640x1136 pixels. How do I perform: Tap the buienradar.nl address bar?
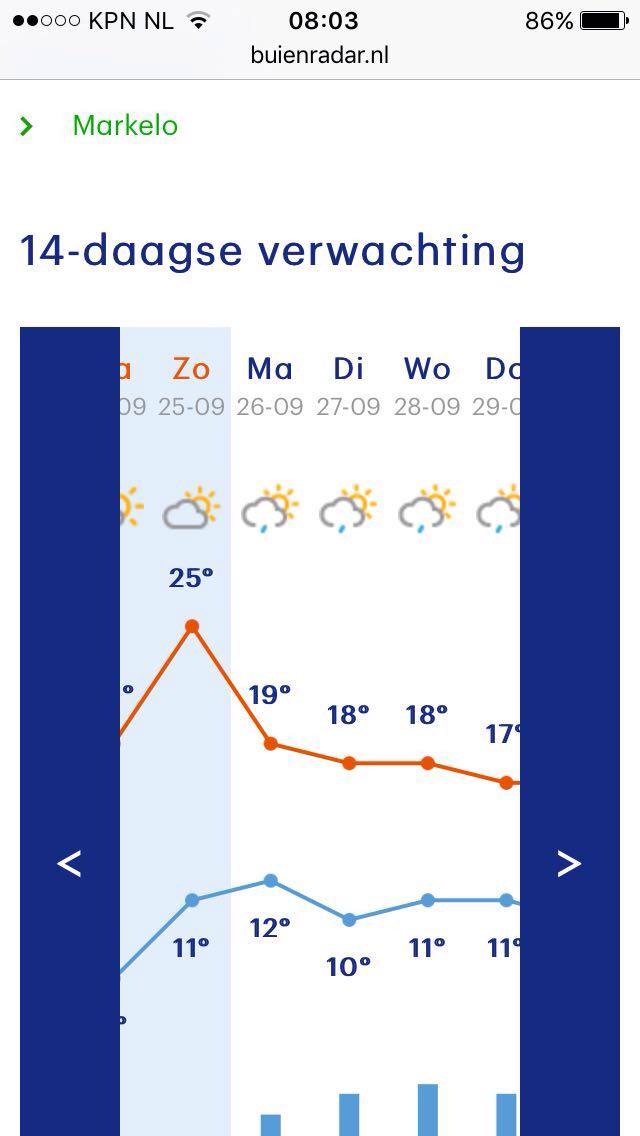[320, 55]
